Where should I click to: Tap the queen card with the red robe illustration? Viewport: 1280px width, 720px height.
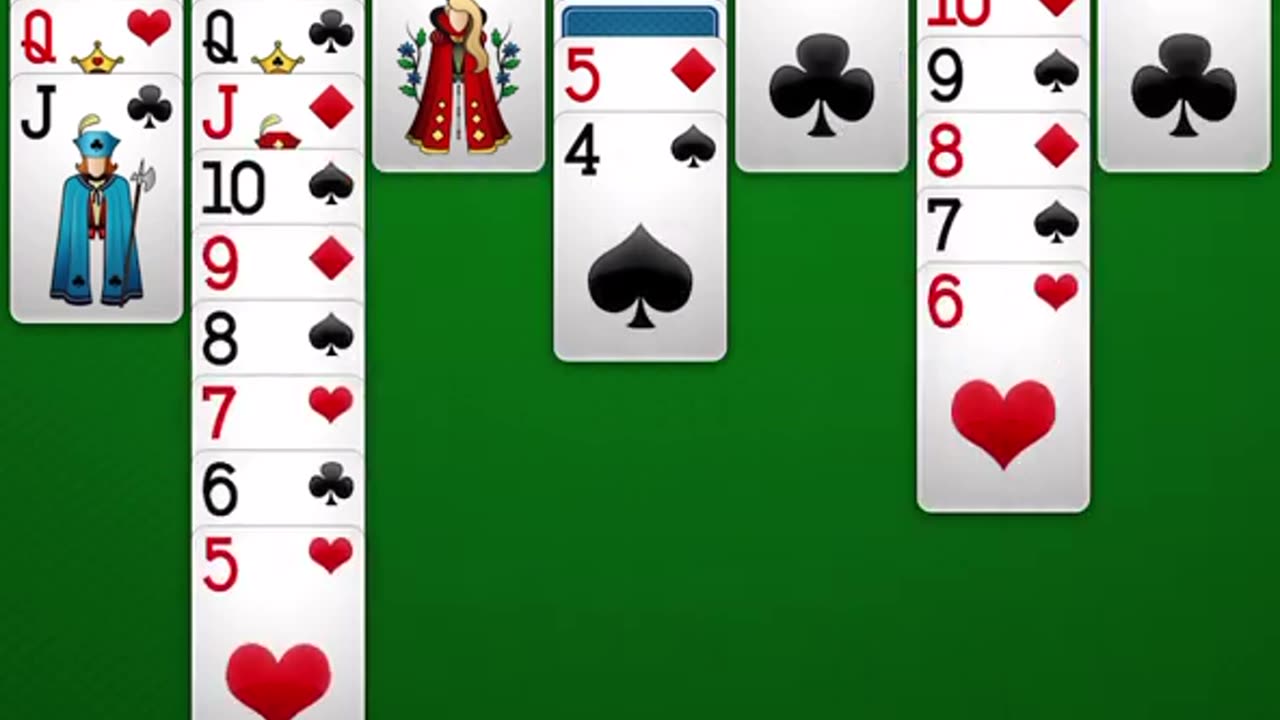(x=458, y=85)
